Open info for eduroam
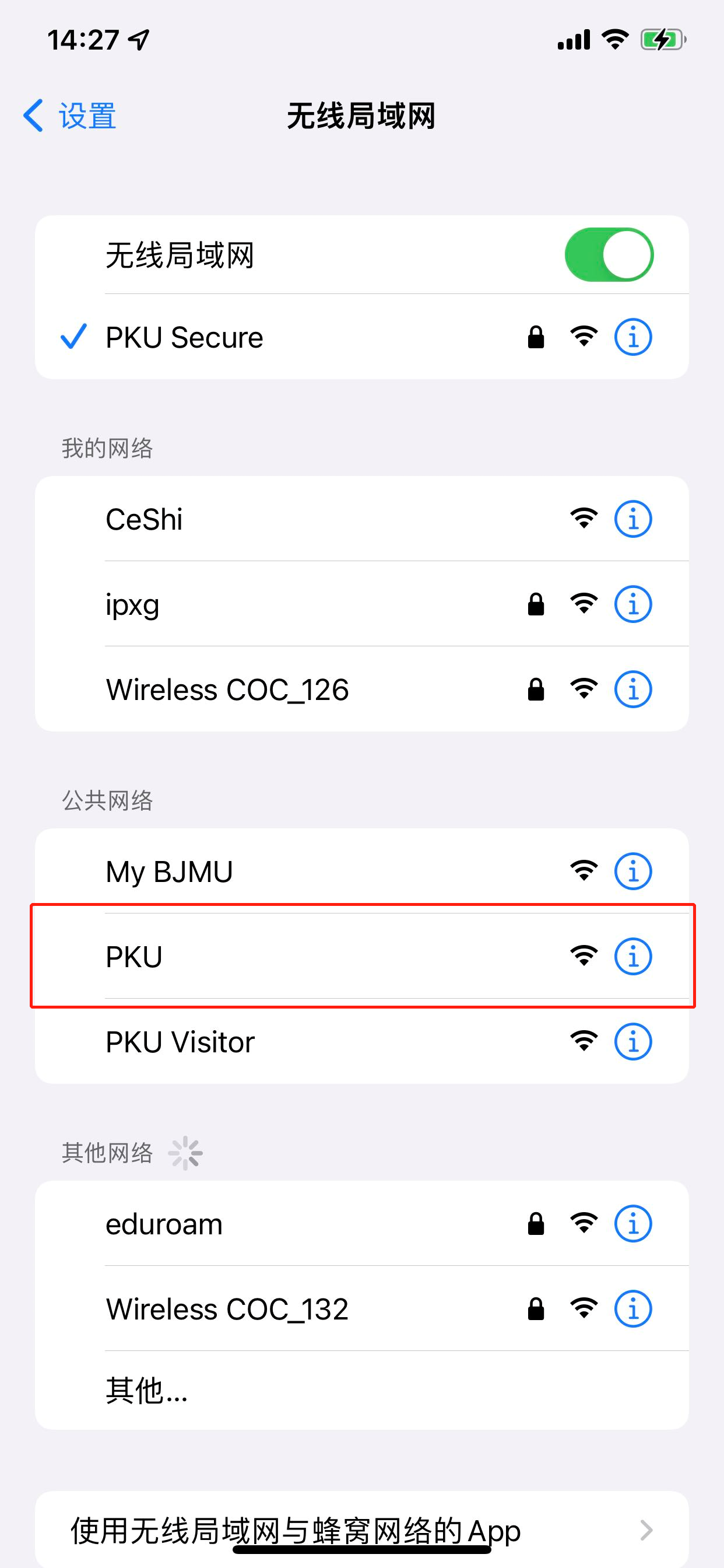 632,1223
